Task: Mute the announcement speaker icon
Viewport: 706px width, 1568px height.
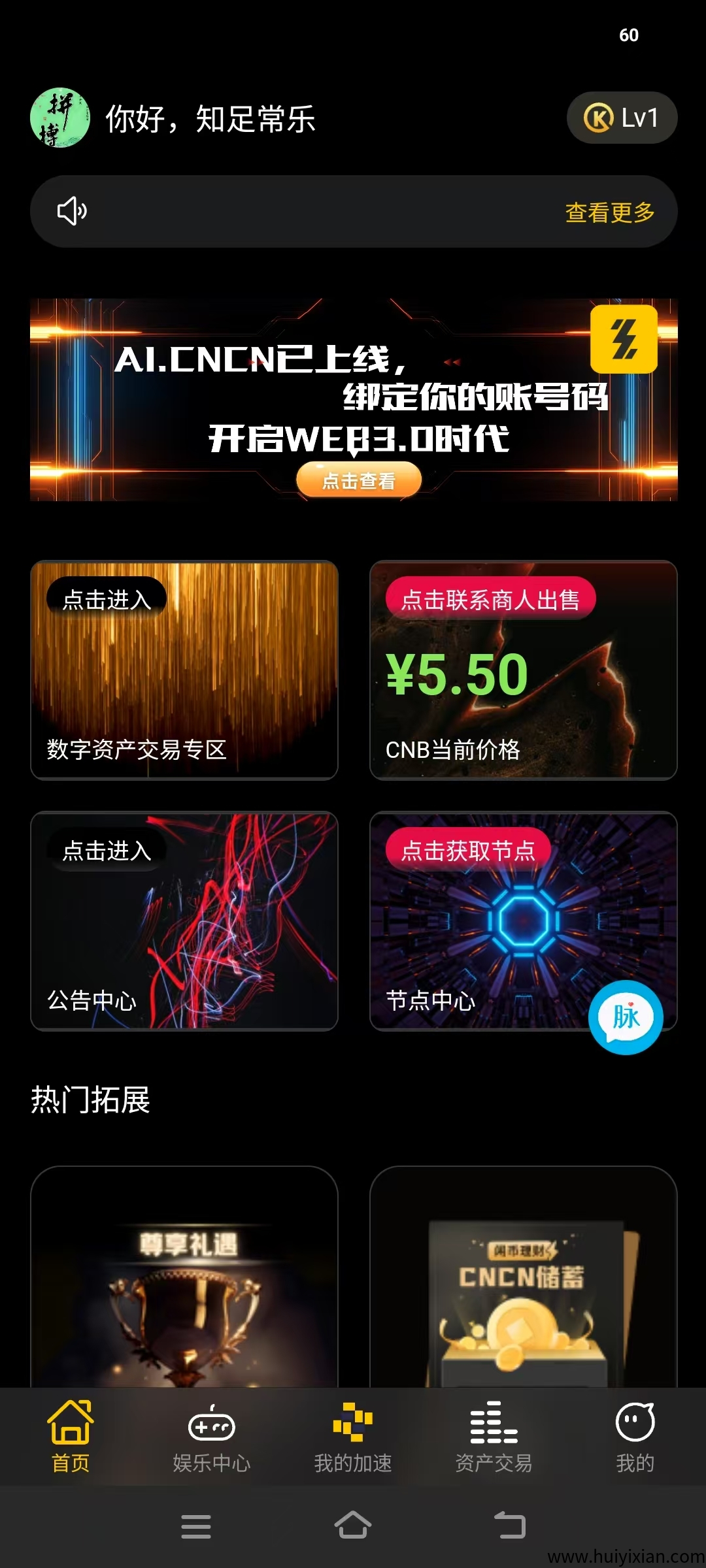Action: [72, 211]
